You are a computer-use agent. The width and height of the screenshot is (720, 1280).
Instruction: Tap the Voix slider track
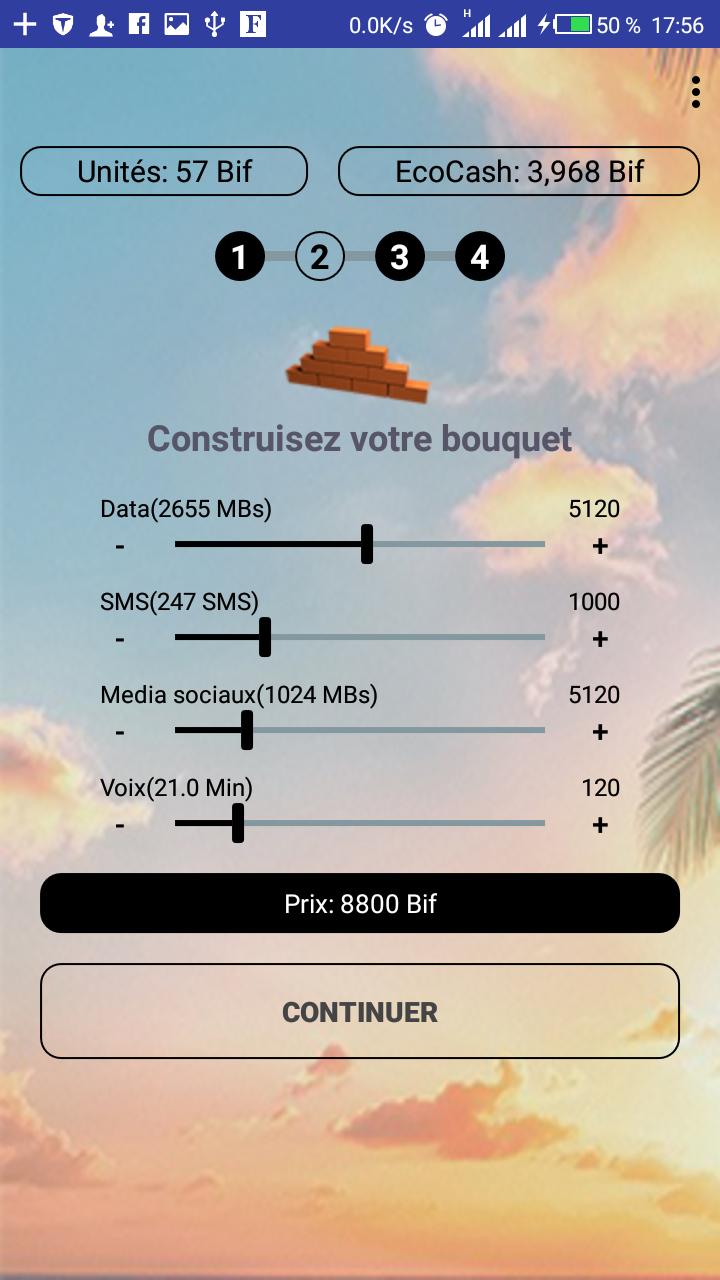click(x=360, y=823)
